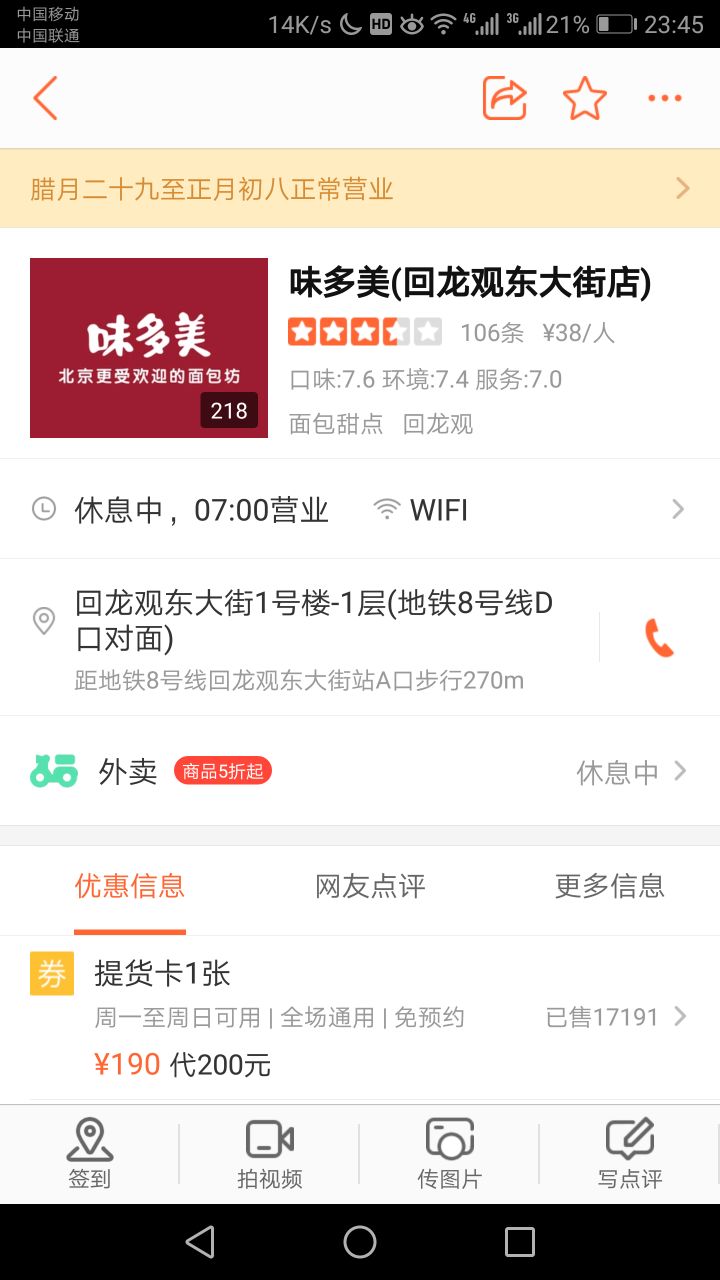
Task: Upload pictures with 传图片
Action: tap(449, 1154)
